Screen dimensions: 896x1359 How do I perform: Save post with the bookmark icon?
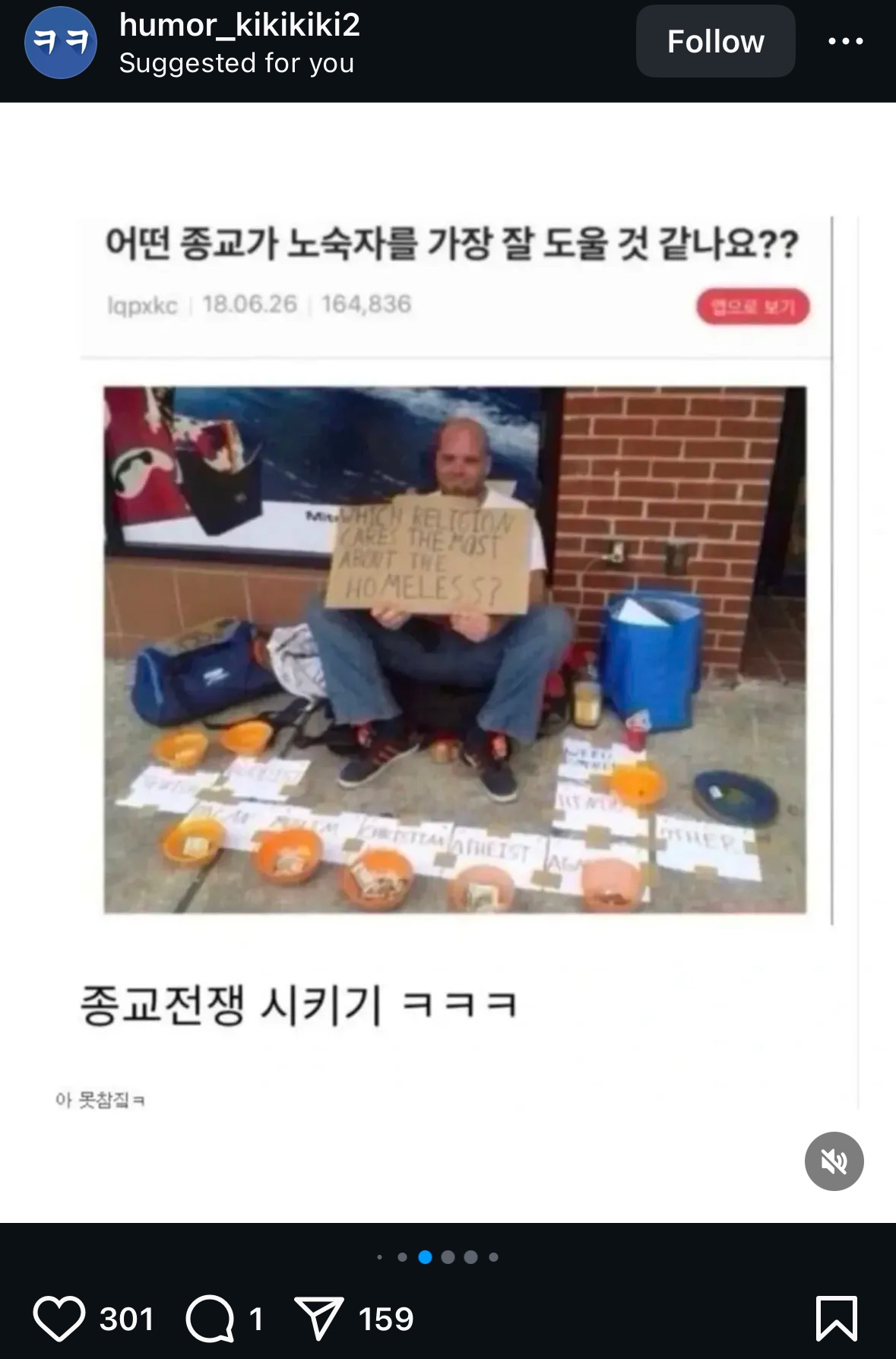coord(836,1319)
